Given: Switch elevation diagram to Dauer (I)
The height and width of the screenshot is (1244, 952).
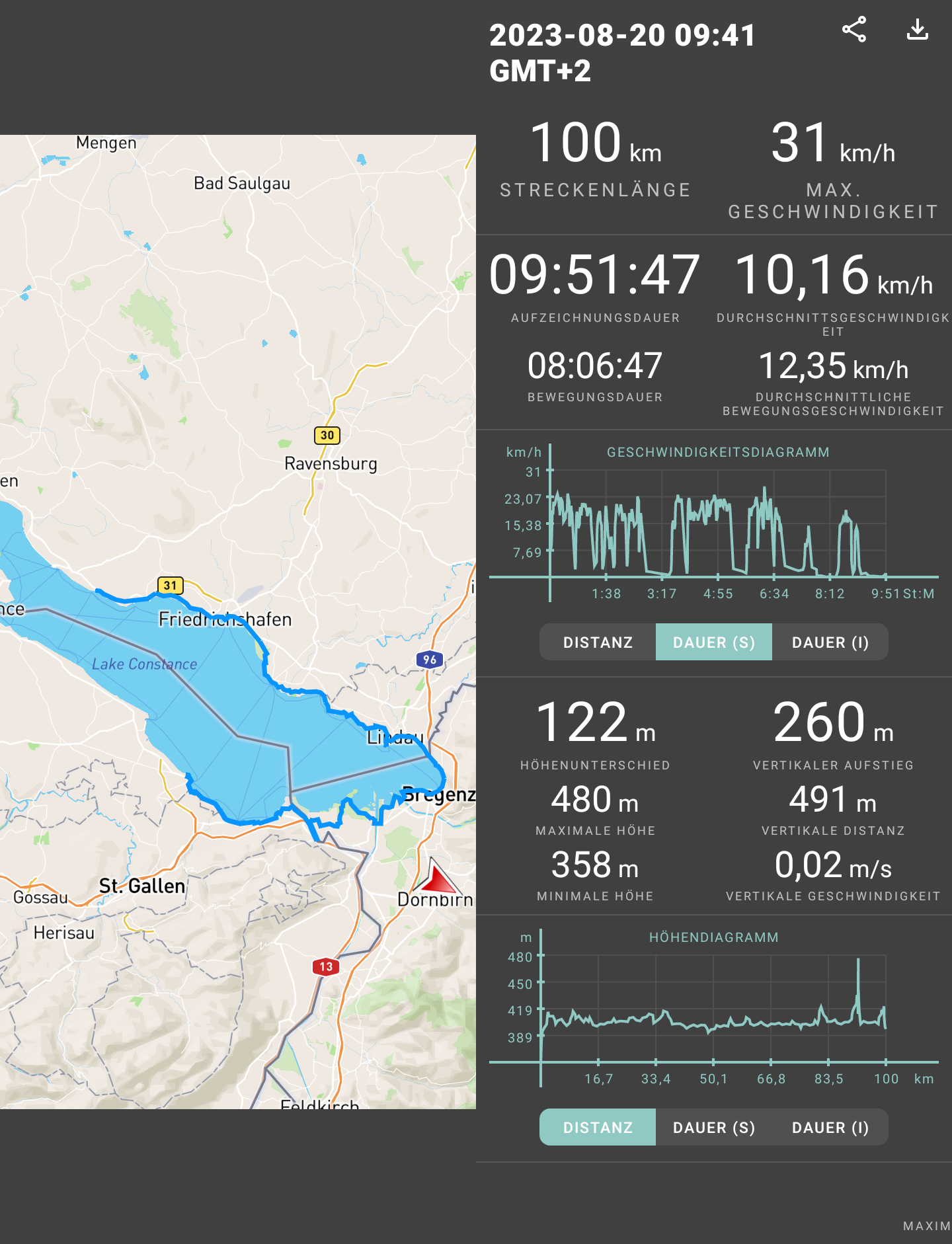Looking at the screenshot, I should coord(830,1128).
